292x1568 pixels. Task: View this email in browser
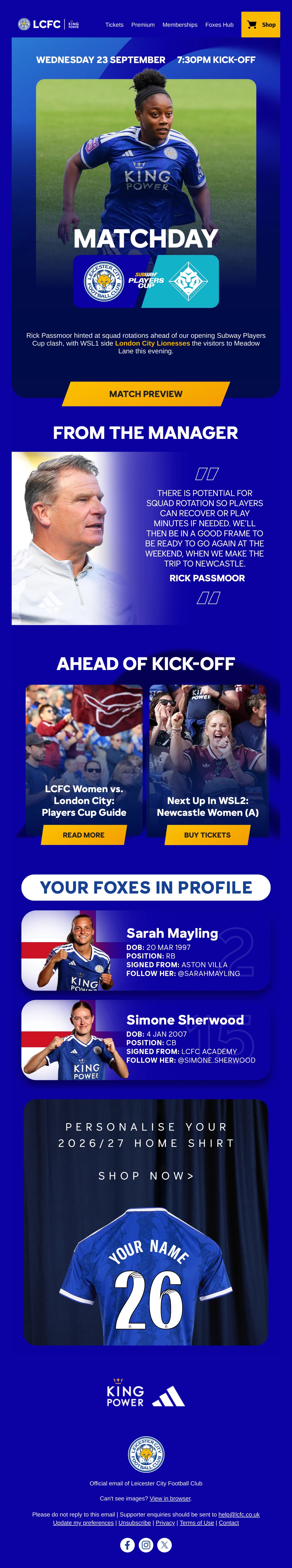(170, 1498)
